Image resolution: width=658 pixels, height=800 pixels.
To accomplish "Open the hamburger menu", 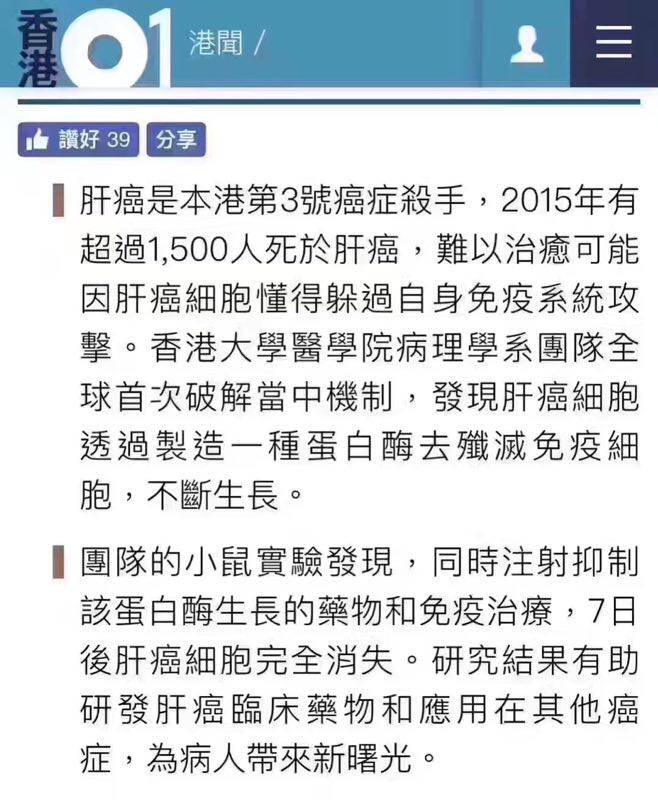I will [613, 43].
